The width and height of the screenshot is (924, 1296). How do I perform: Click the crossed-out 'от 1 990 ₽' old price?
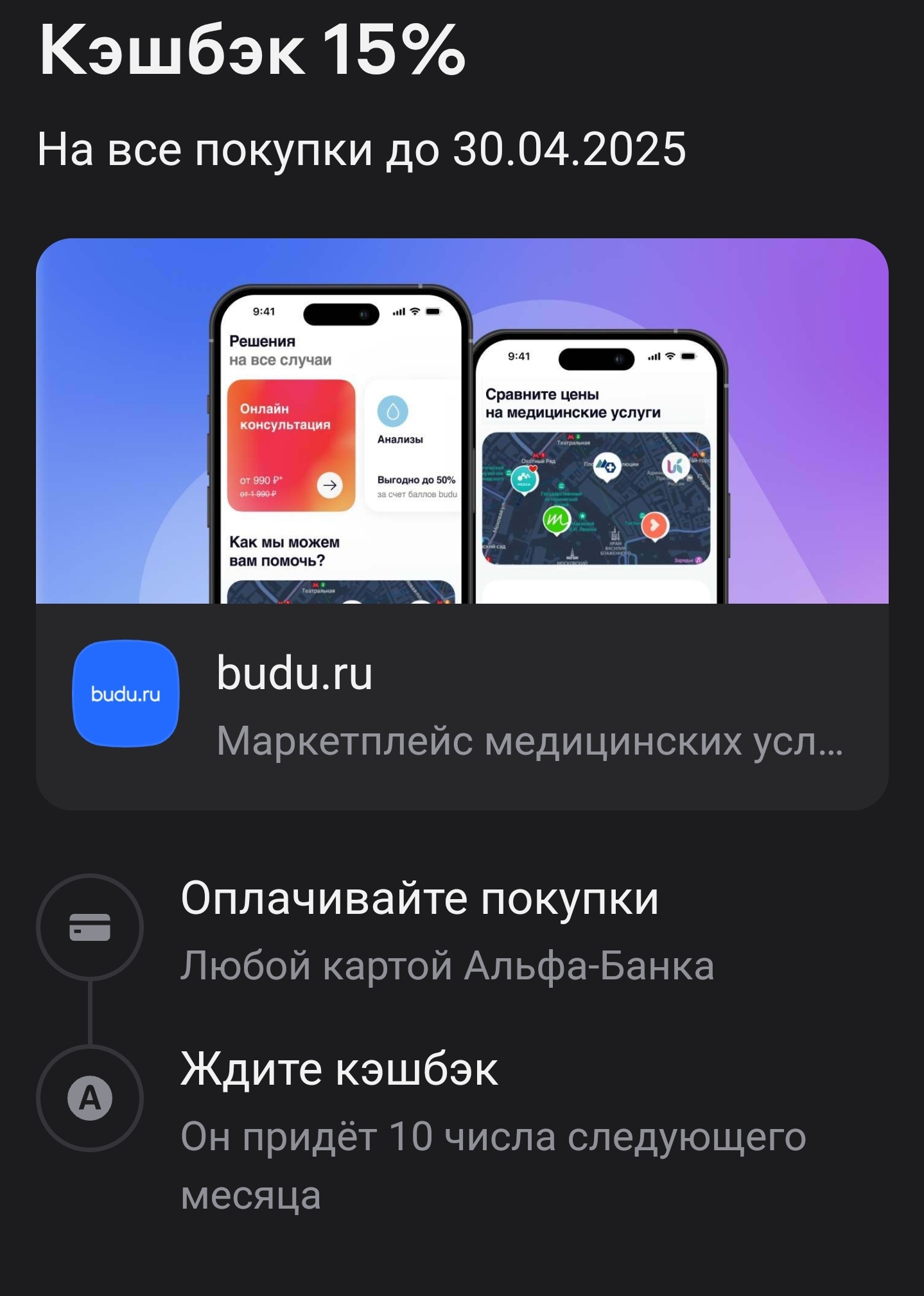click(x=257, y=494)
